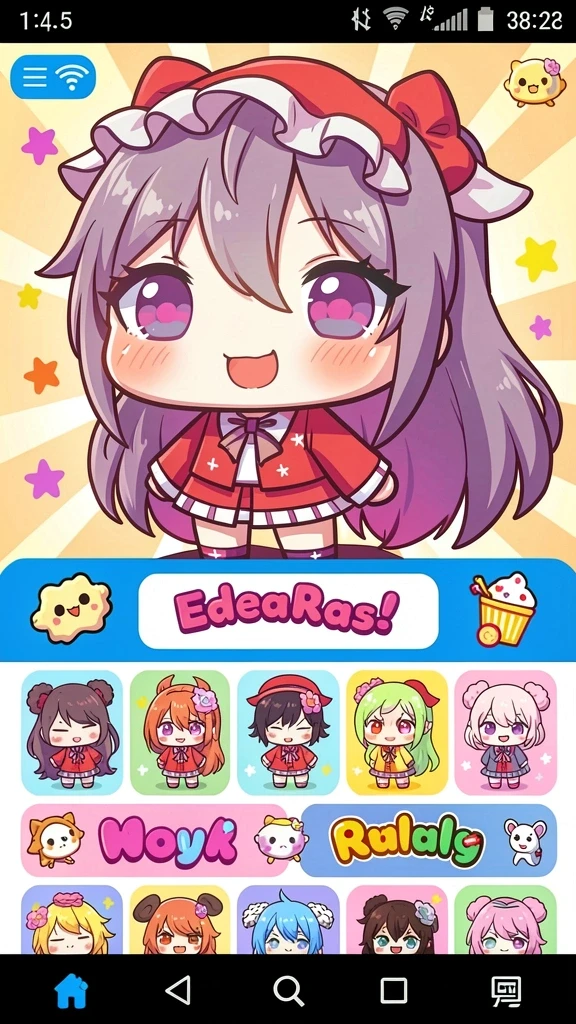576x1024 pixels.
Task: Select the orange-haired character on green tile
Action: 180,732
